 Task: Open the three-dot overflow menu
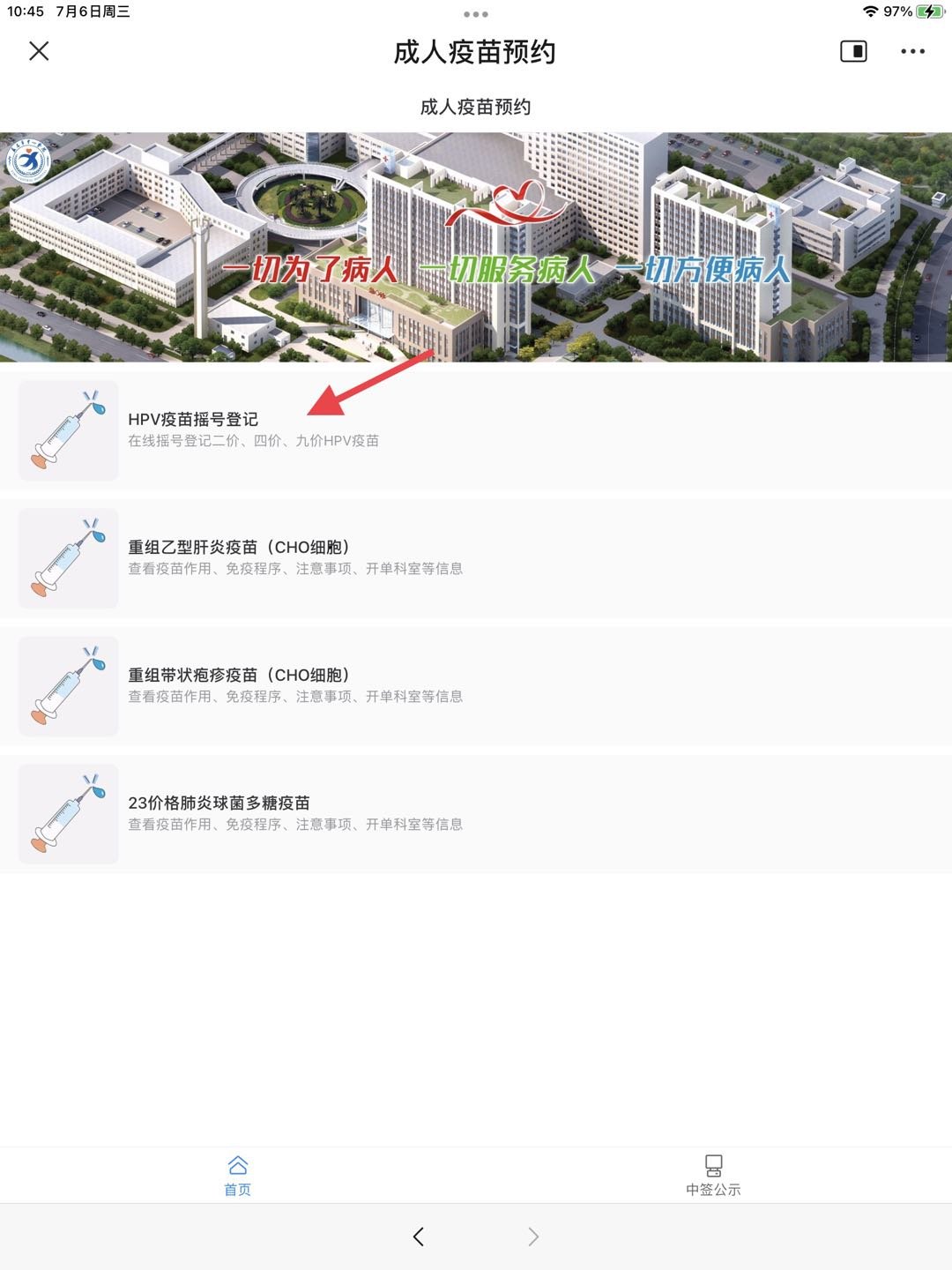point(912,51)
